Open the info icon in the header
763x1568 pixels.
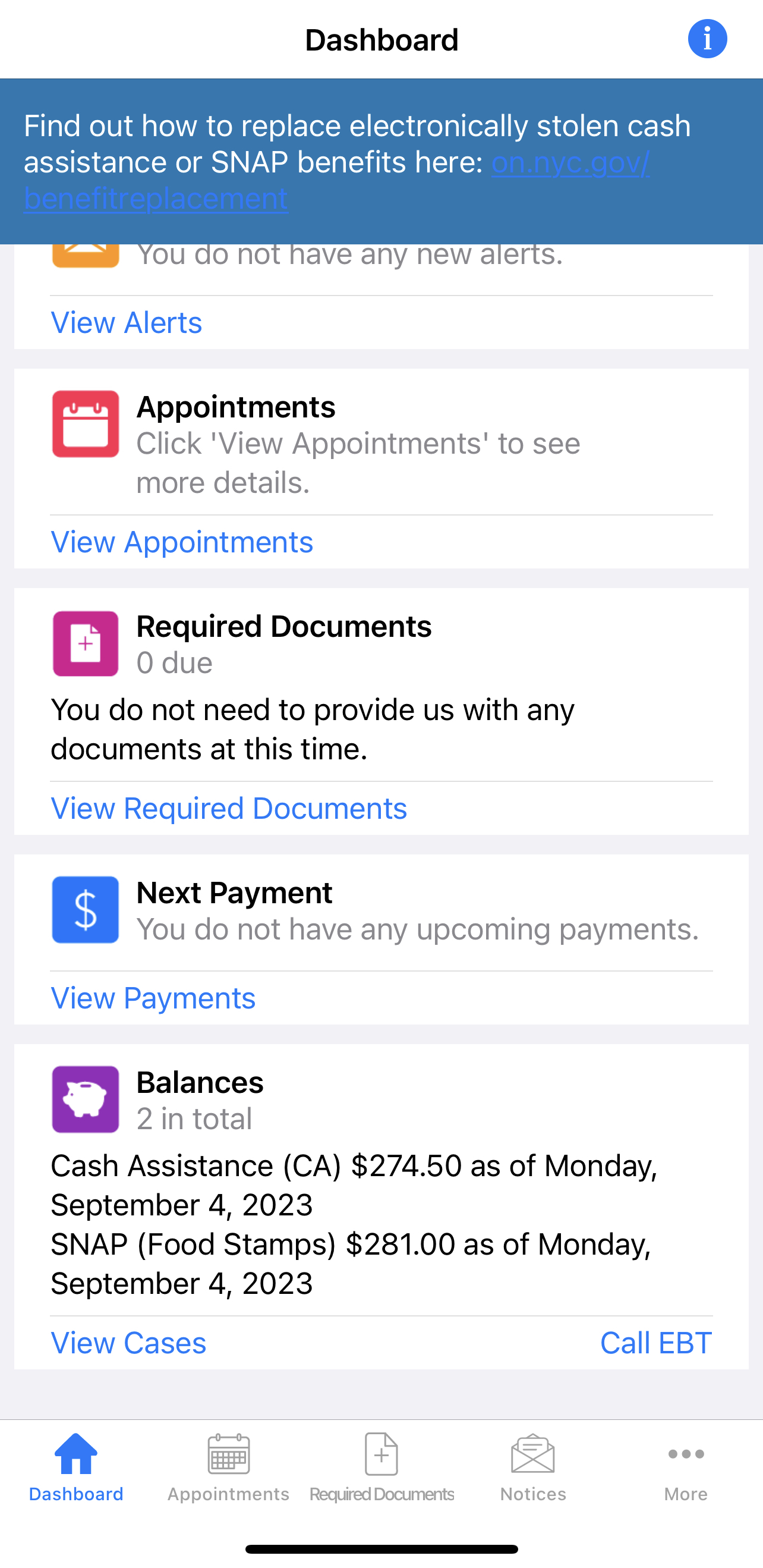pyautogui.click(x=707, y=39)
